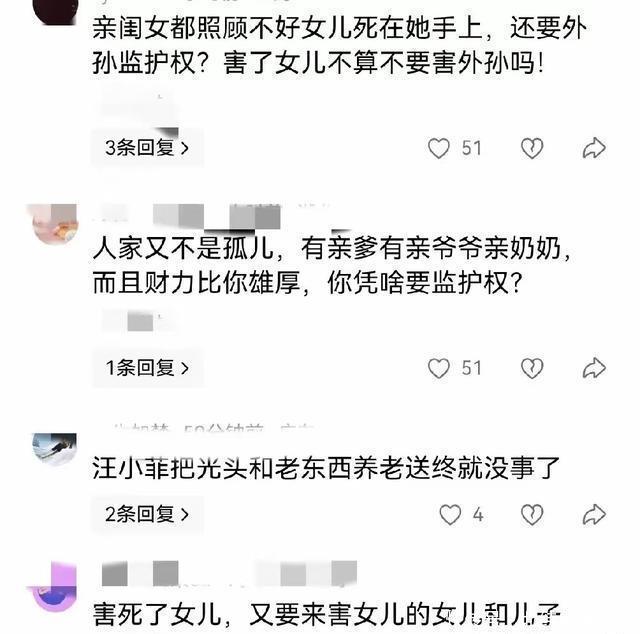Viewport: 640px width, 634px height.
Task: Expand 2条回复 under the 汪小菲 comment
Action: [x=147, y=514]
